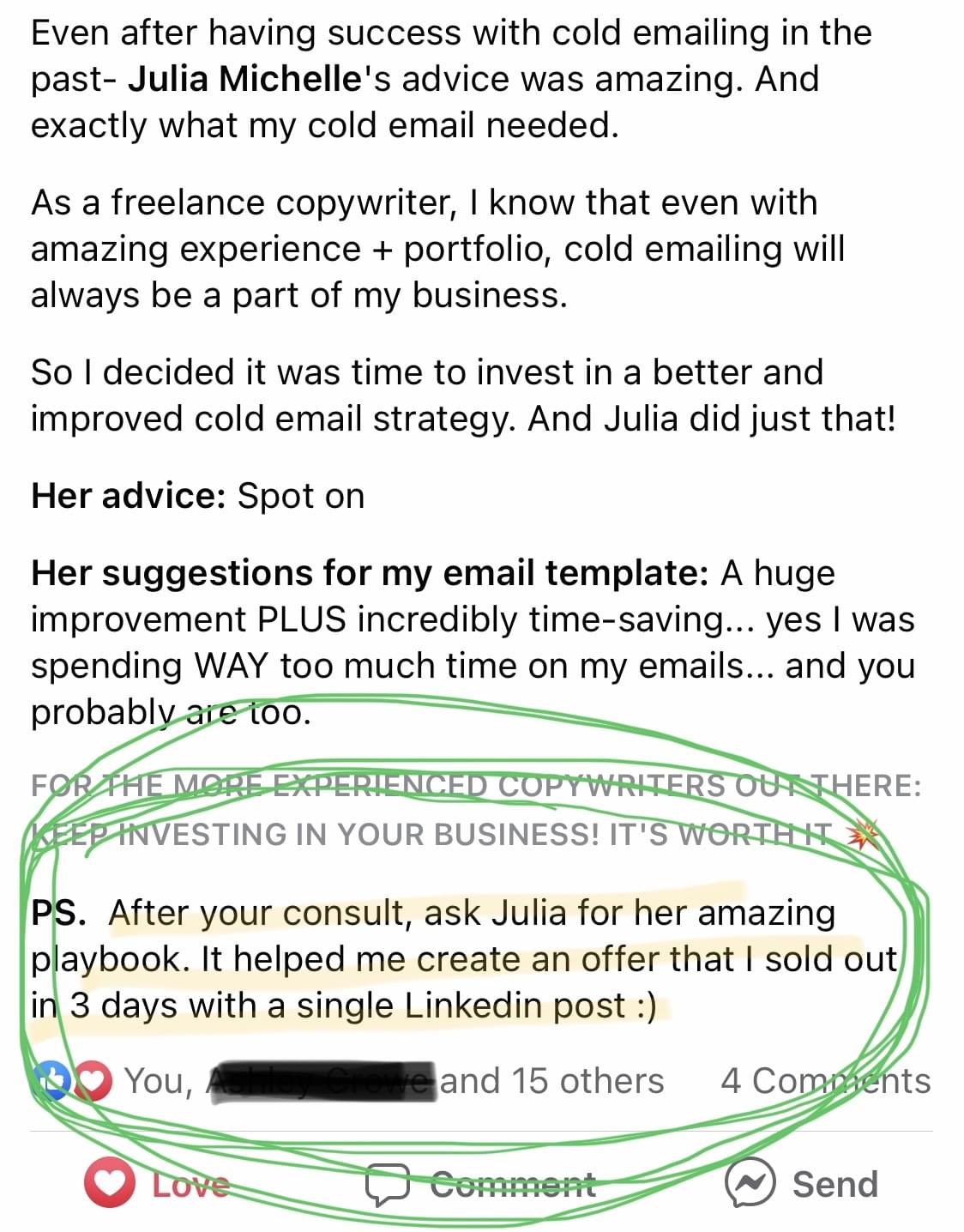
Task: Open Julia Michelle's tagged profile
Action: 244,79
